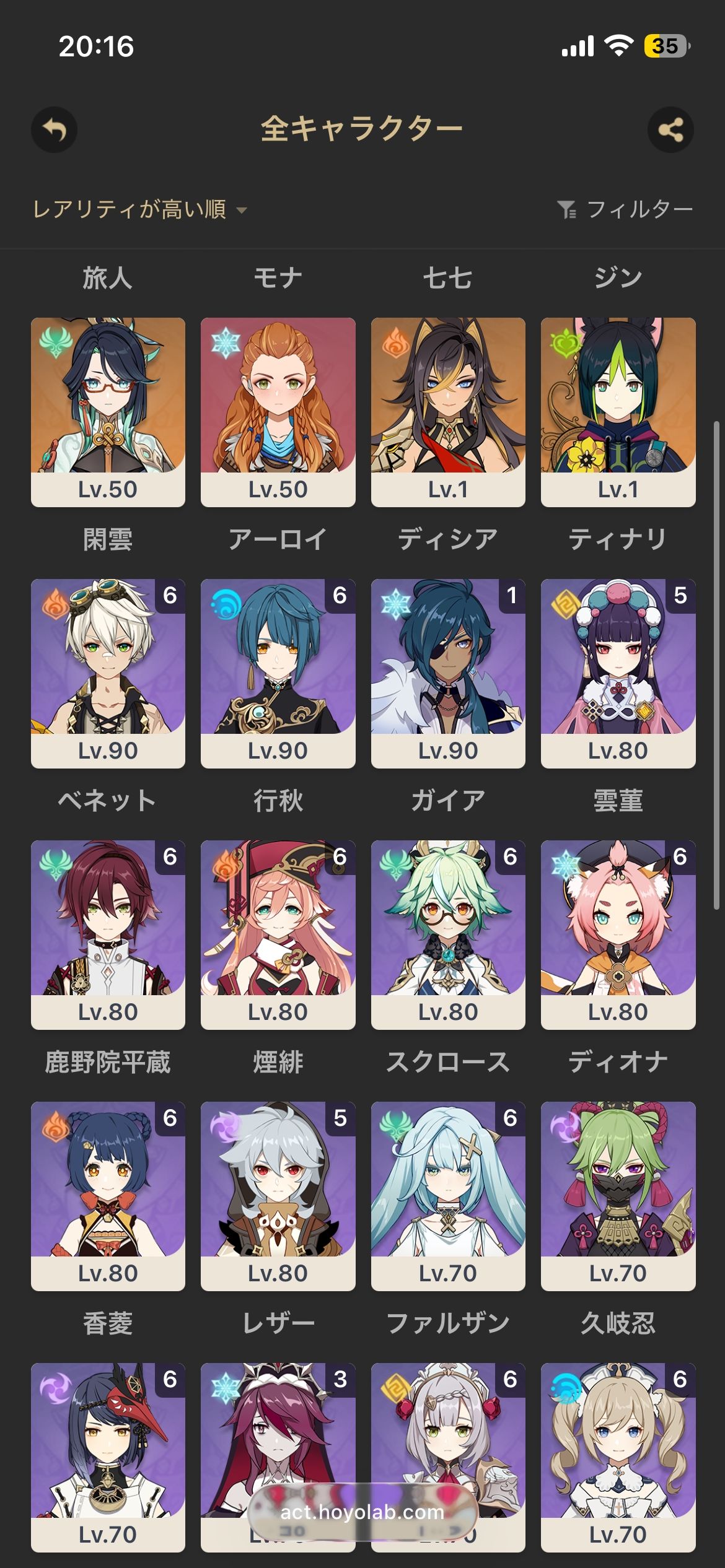Screen dimensions: 725x1568
Task: View the ベネット Lv.90 card
Action: tap(108, 673)
